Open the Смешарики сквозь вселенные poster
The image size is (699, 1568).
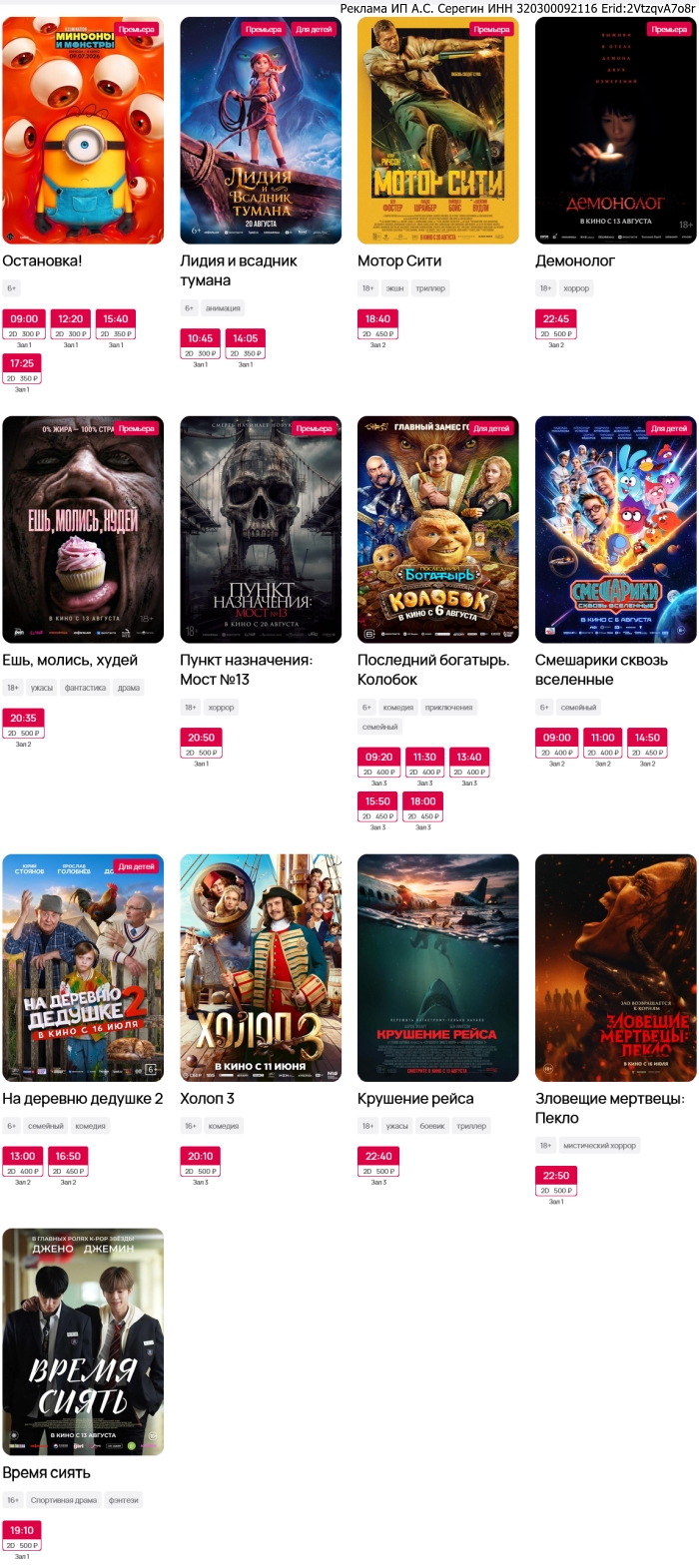616,529
